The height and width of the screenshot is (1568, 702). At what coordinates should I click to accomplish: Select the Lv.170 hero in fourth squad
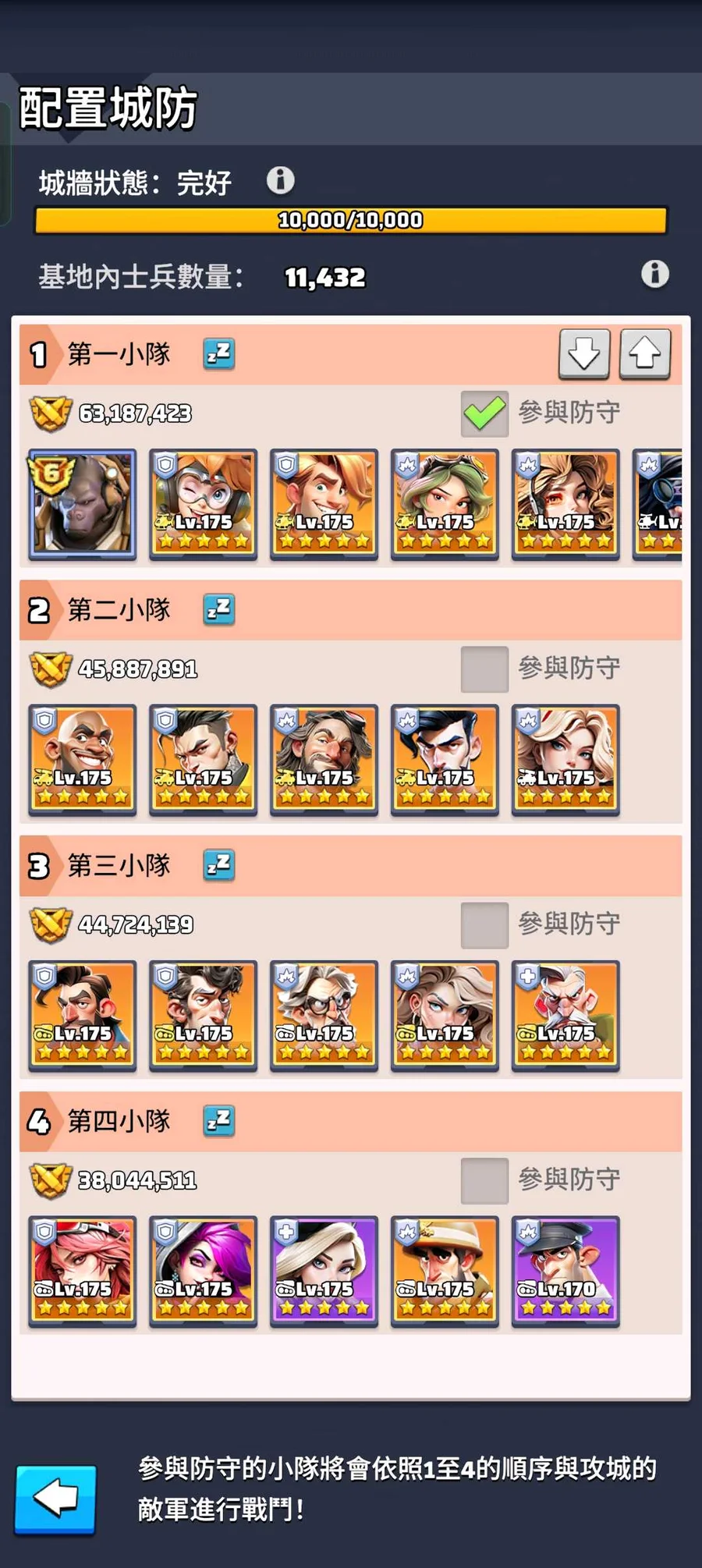point(565,1271)
